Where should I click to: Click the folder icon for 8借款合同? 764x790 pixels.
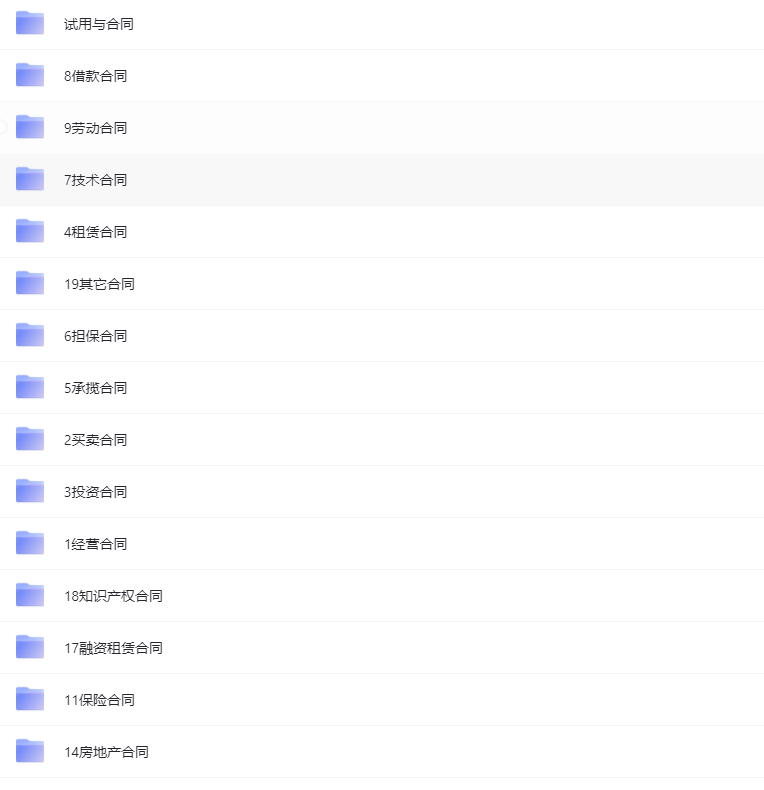tap(29, 75)
